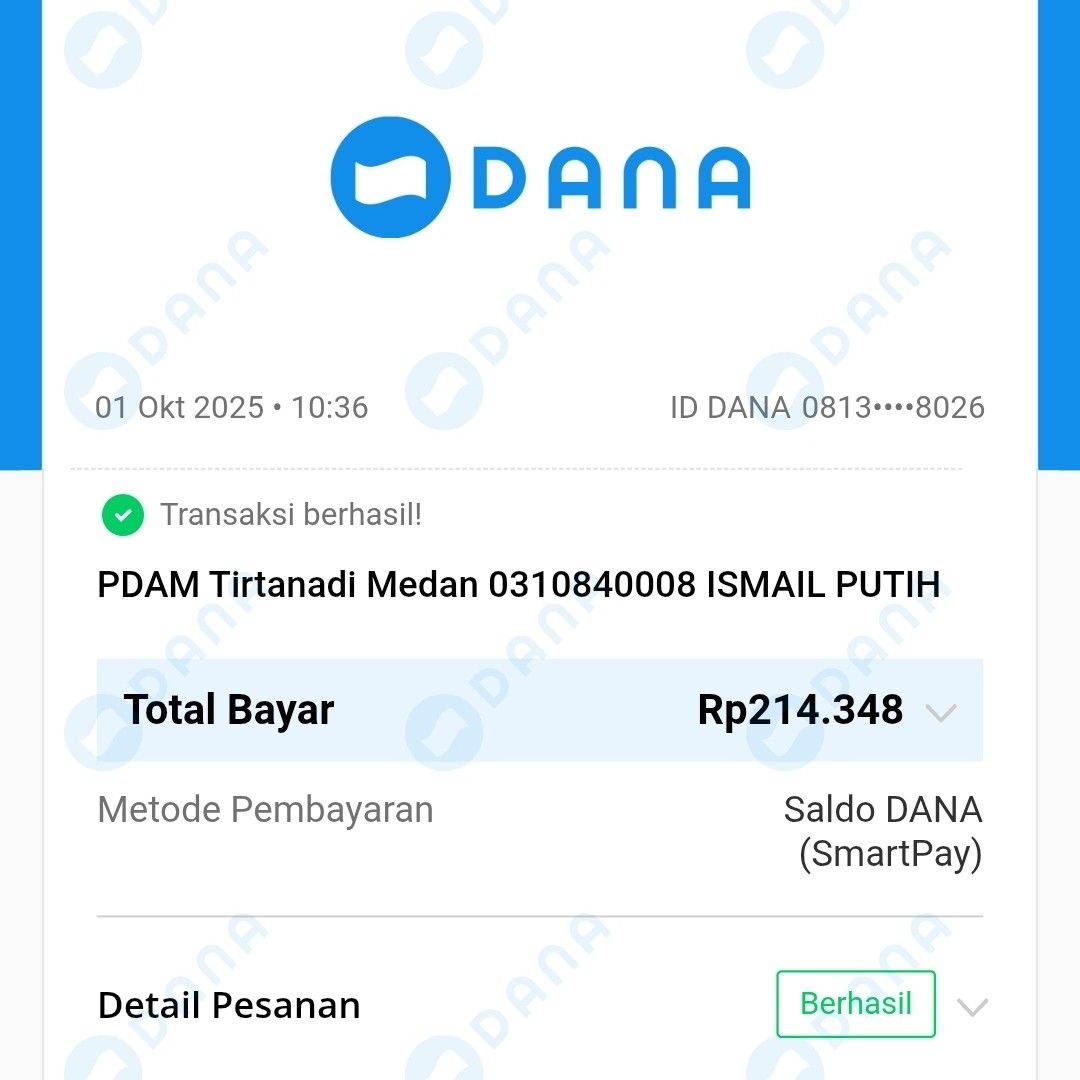Viewport: 1080px width, 1080px height.
Task: Expand the Detail Pesanan section
Action: pyautogui.click(x=972, y=1006)
